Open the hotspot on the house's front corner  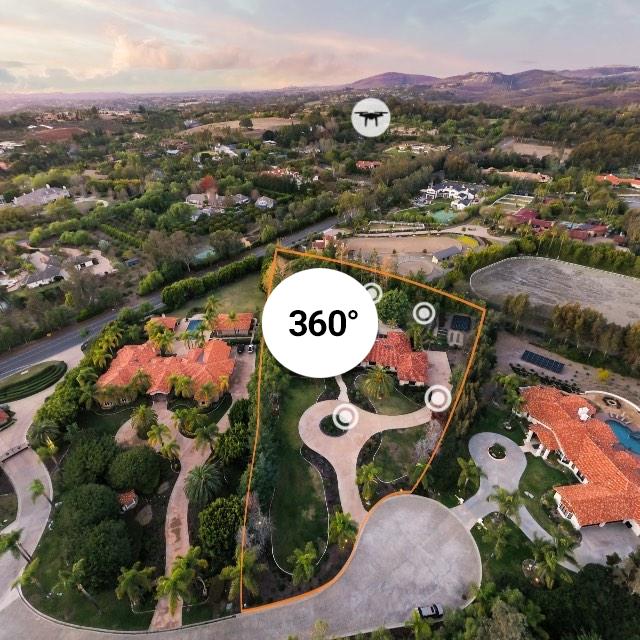[437, 398]
